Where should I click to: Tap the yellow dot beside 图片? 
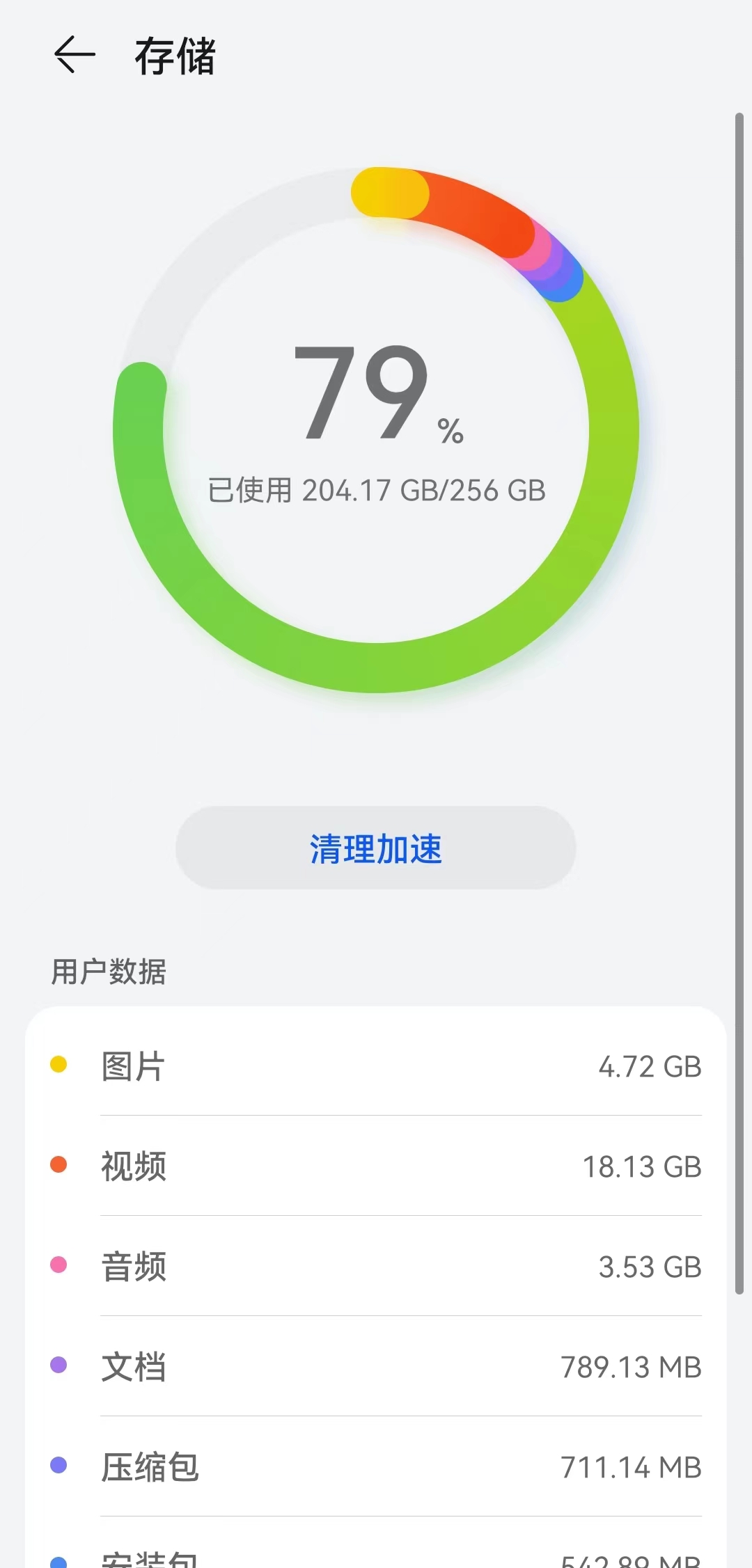pyautogui.click(x=58, y=1063)
